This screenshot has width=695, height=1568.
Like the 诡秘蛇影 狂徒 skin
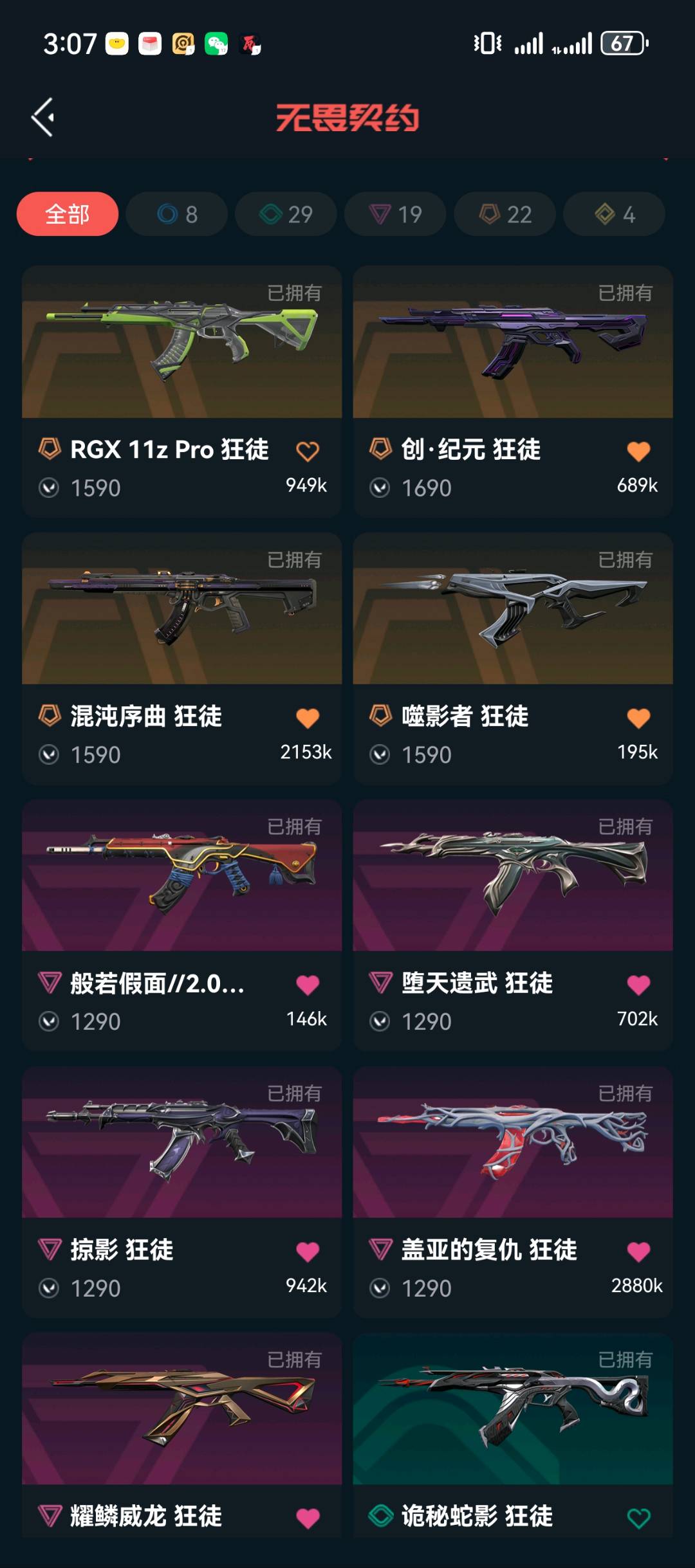tap(638, 1518)
